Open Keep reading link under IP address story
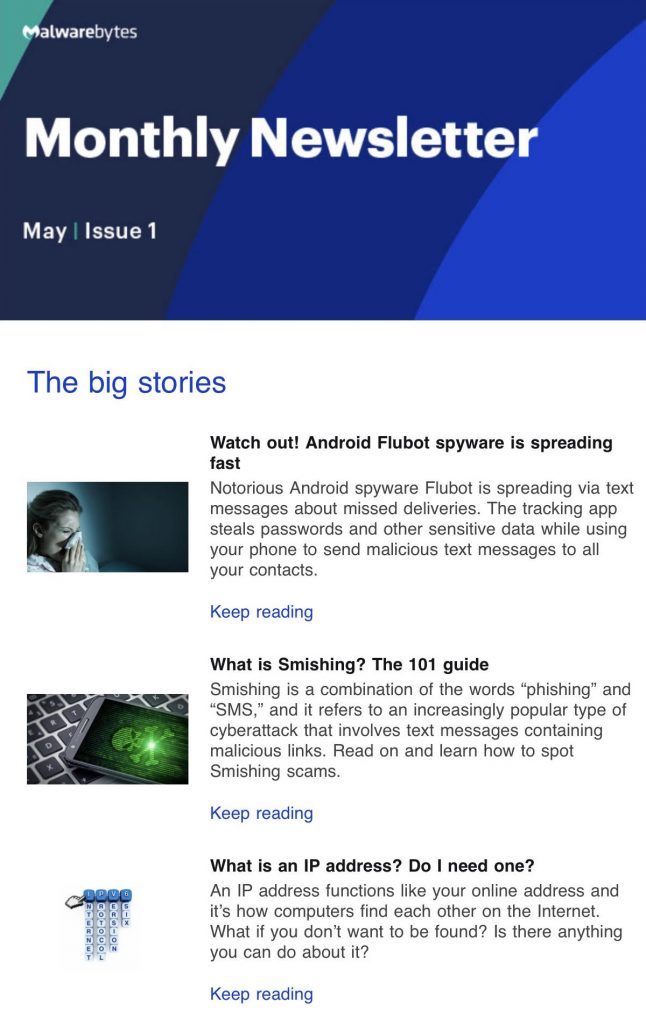The height and width of the screenshot is (1024, 646). click(261, 994)
